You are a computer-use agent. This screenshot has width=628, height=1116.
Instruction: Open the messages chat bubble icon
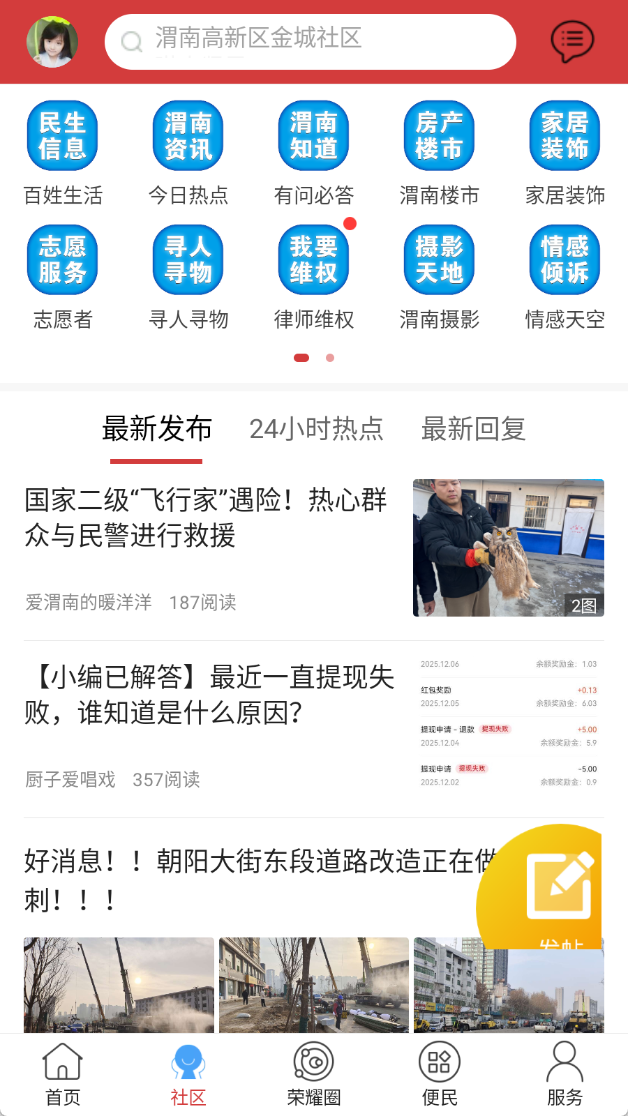pos(572,42)
